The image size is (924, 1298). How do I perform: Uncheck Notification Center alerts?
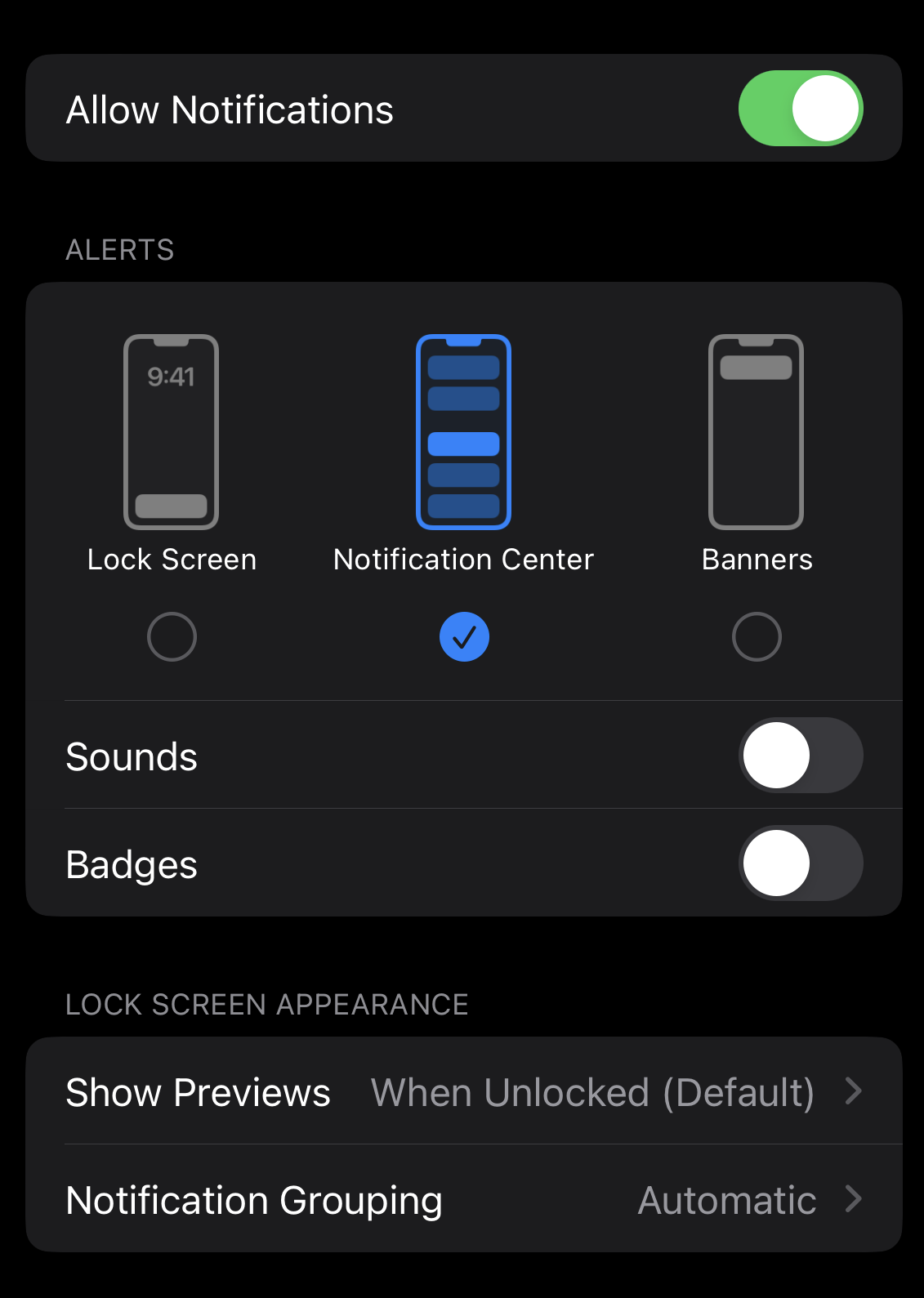[464, 636]
